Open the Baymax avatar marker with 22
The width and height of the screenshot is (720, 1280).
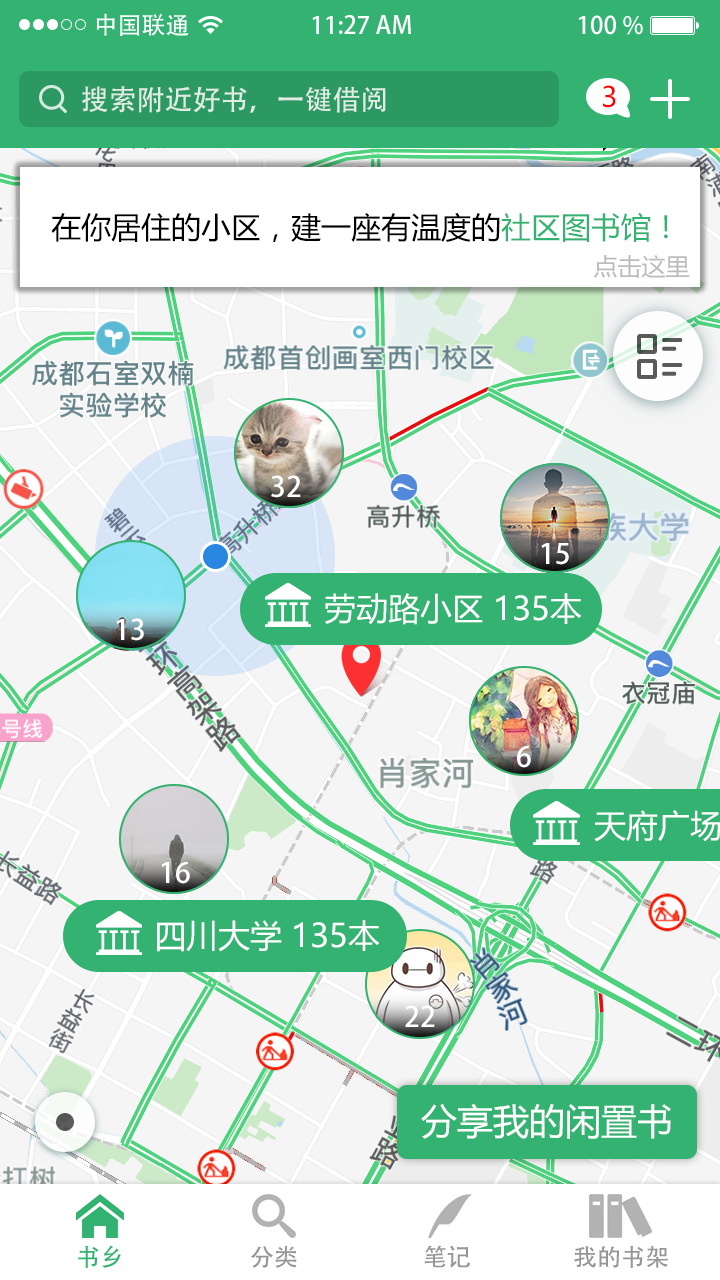[x=420, y=983]
